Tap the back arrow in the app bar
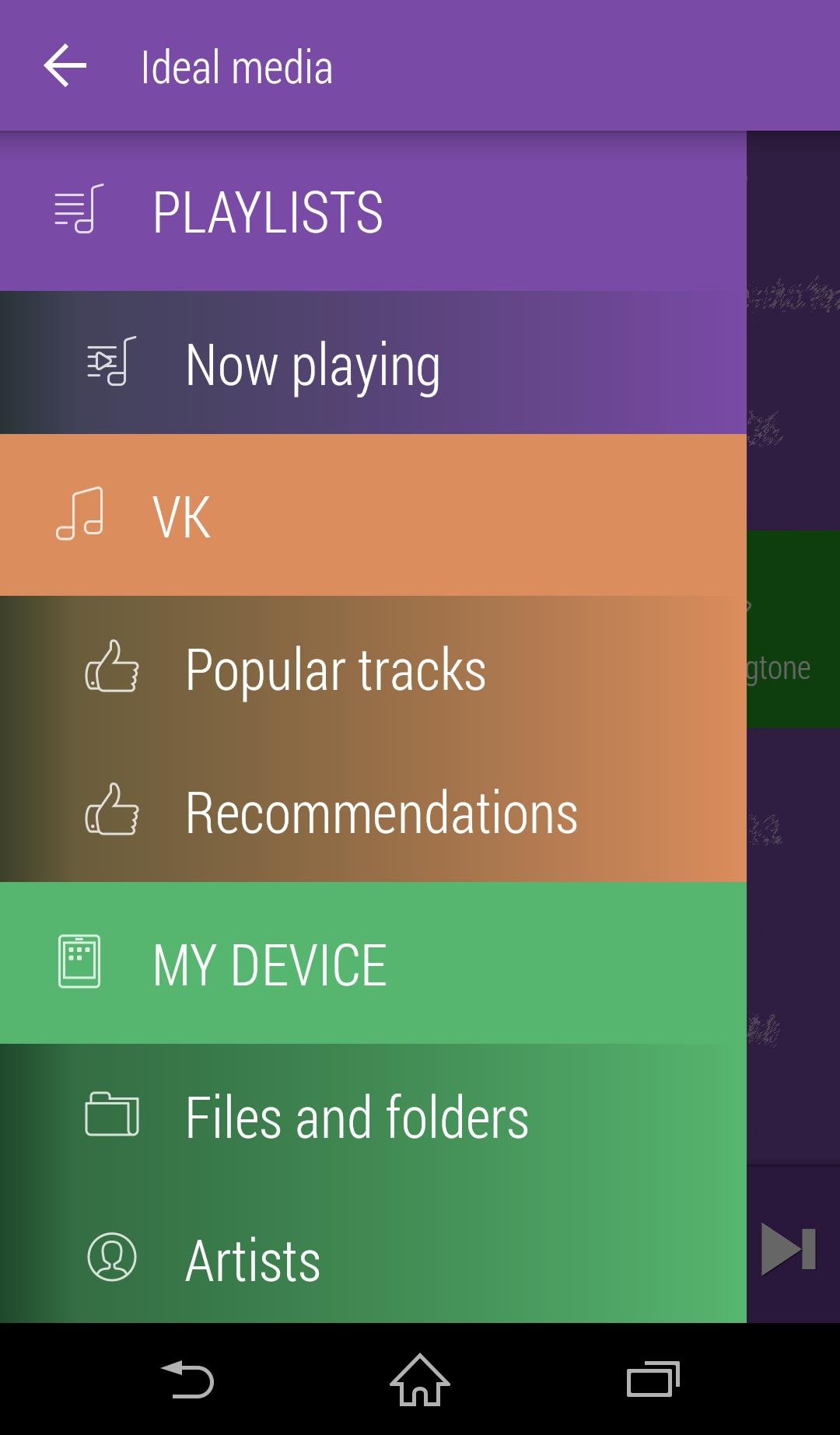Image resolution: width=840 pixels, height=1435 pixels. point(65,65)
